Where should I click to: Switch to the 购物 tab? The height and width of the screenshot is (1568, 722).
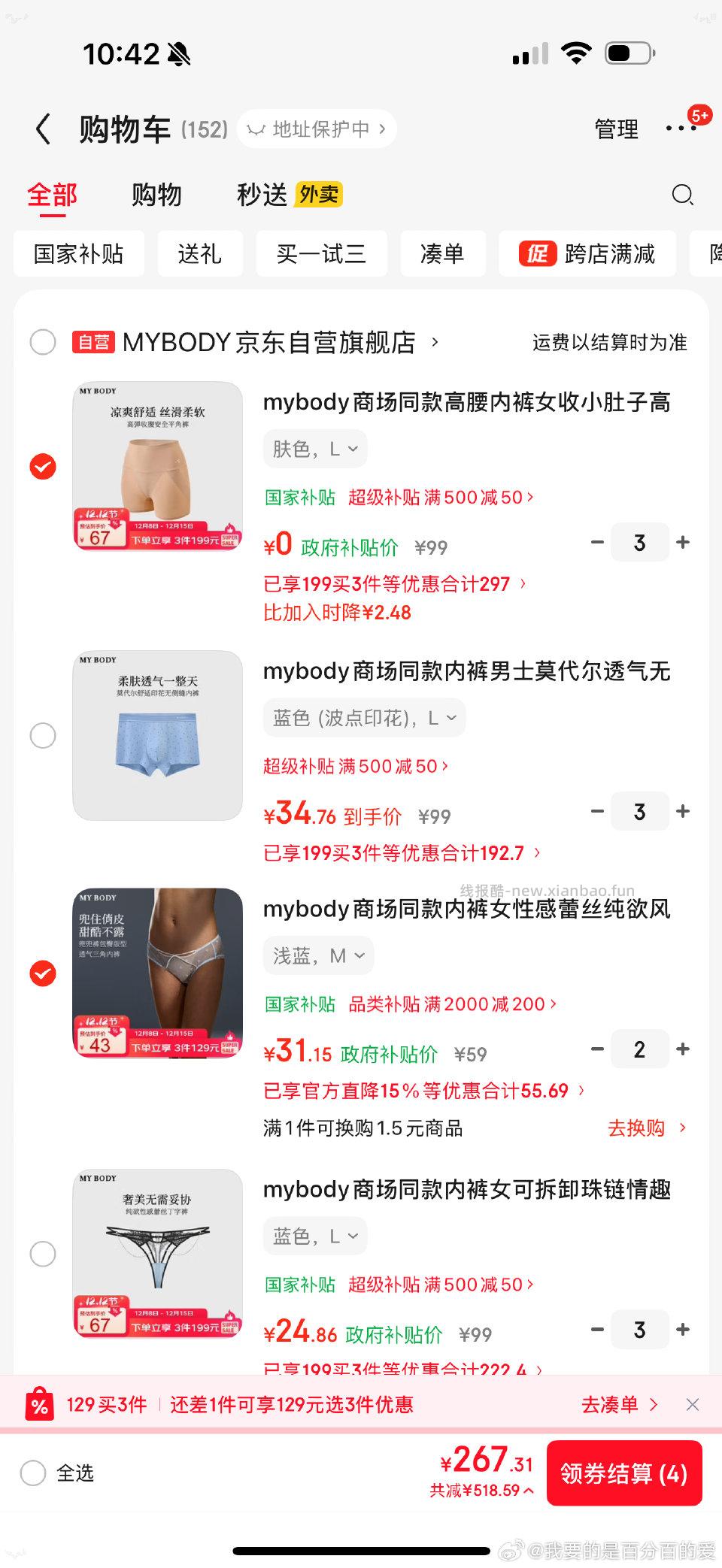156,195
